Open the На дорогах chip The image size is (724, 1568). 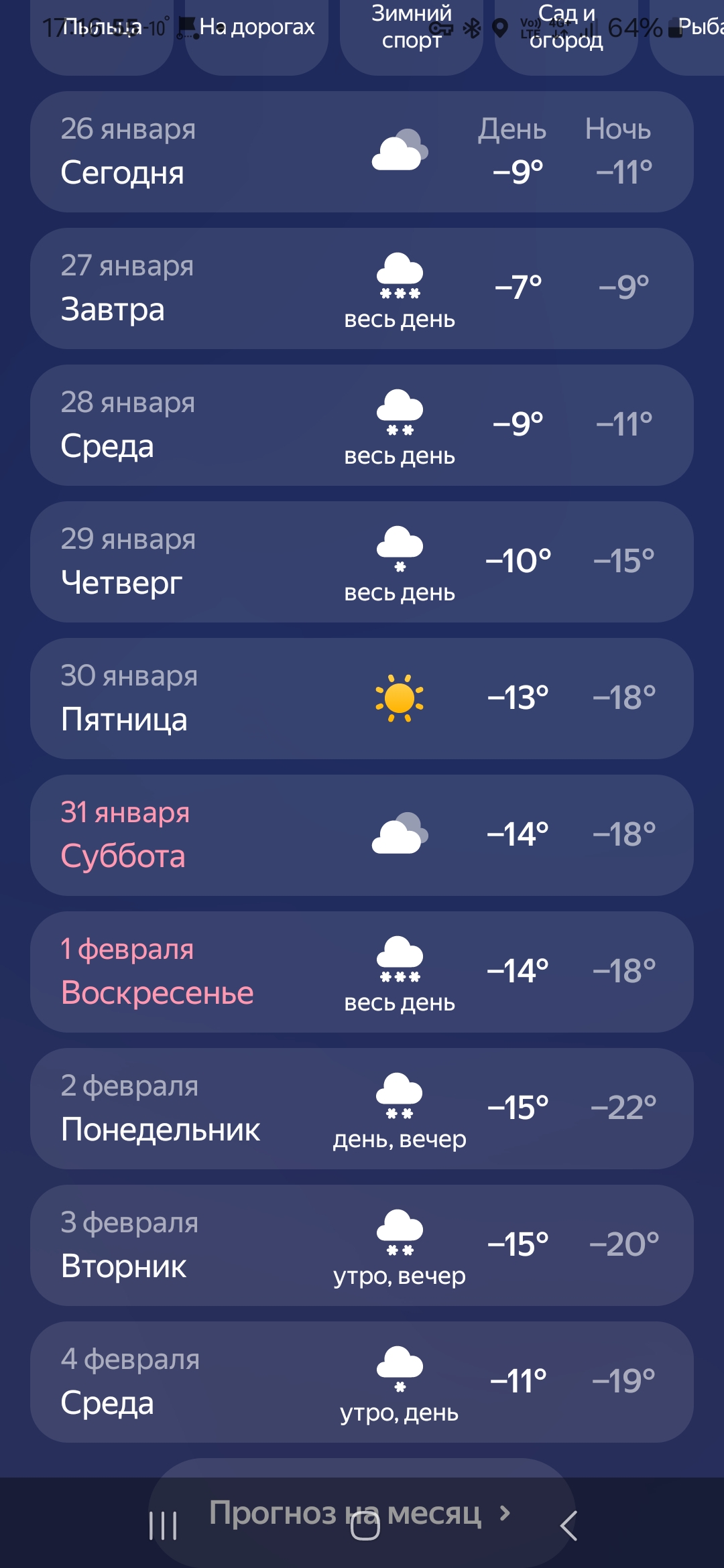pos(257,28)
